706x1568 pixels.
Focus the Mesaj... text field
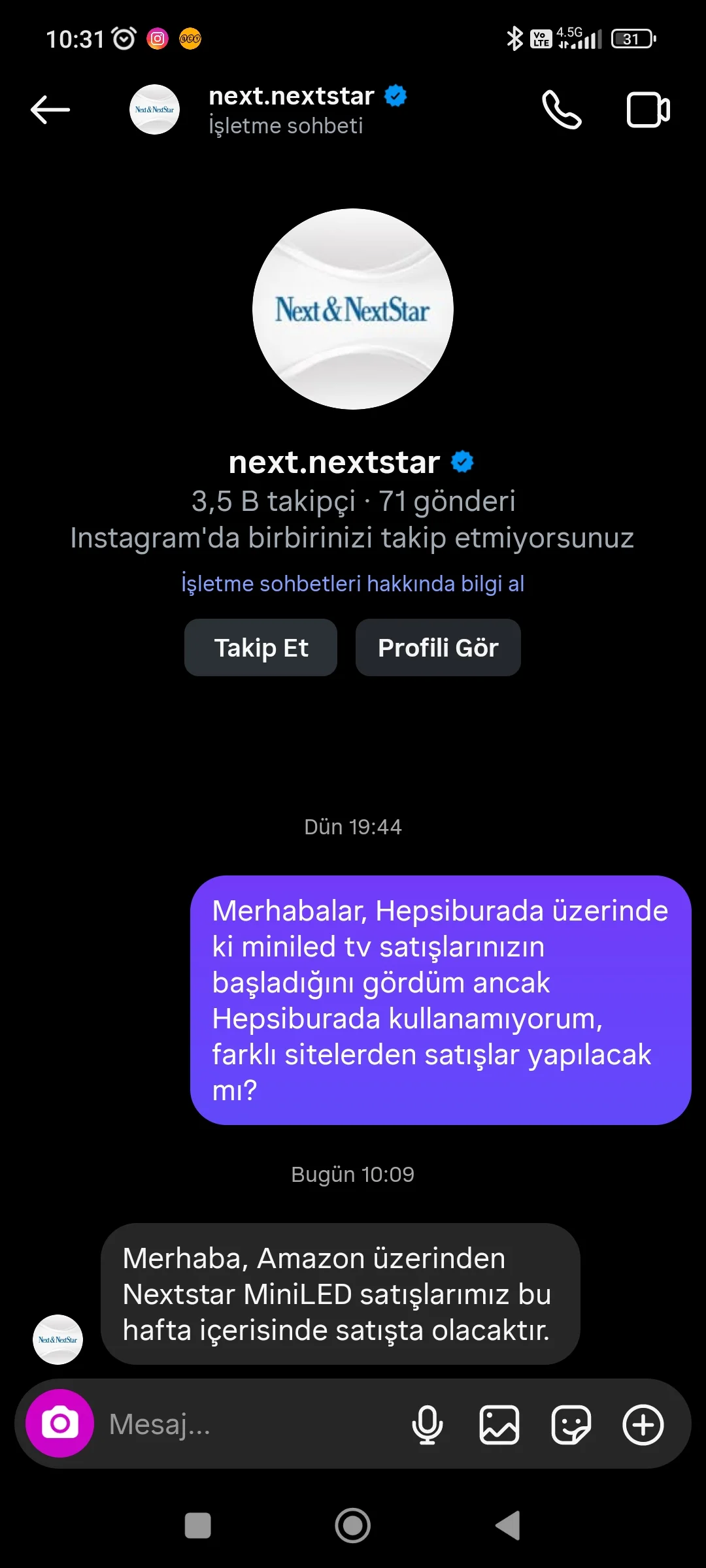click(248, 1424)
